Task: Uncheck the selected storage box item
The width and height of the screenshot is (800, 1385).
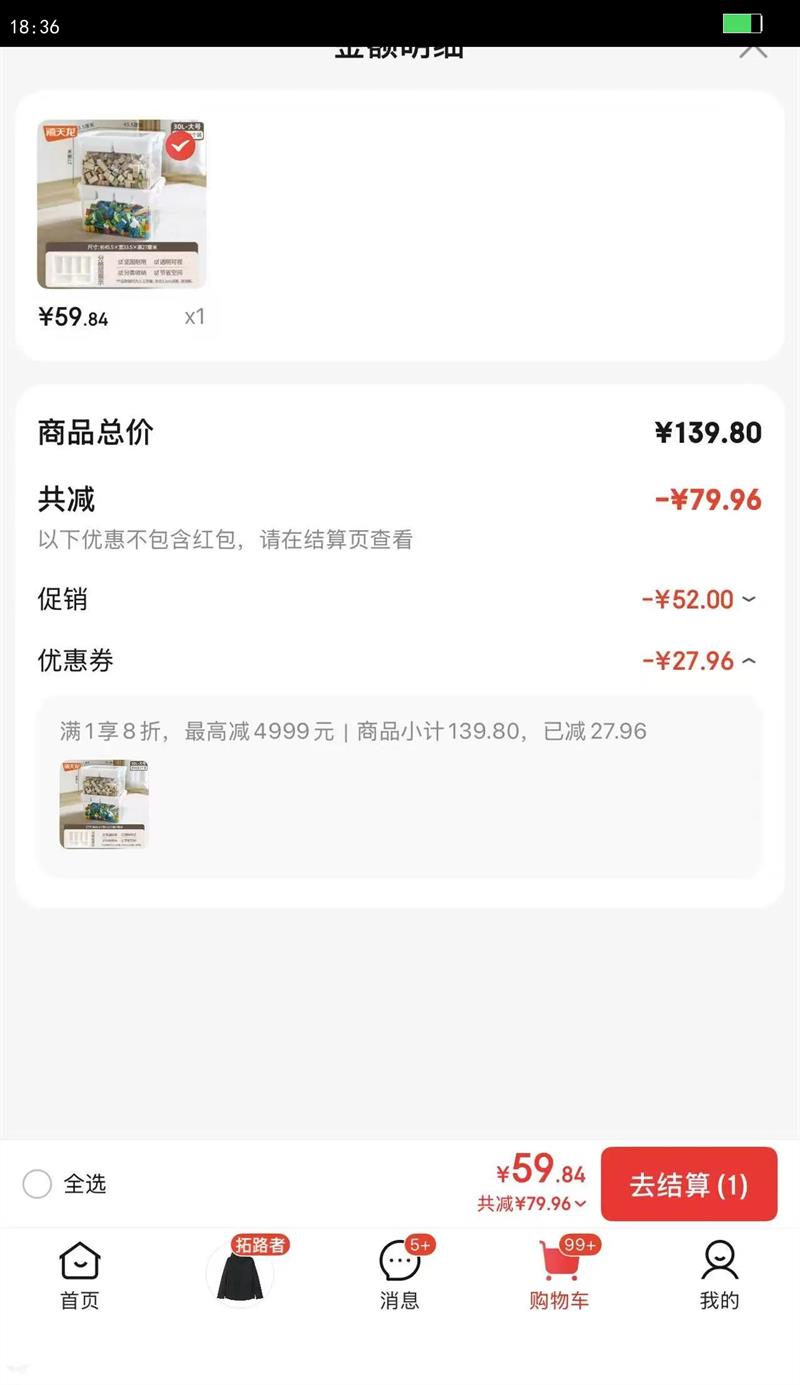Action: pyautogui.click(x=180, y=147)
